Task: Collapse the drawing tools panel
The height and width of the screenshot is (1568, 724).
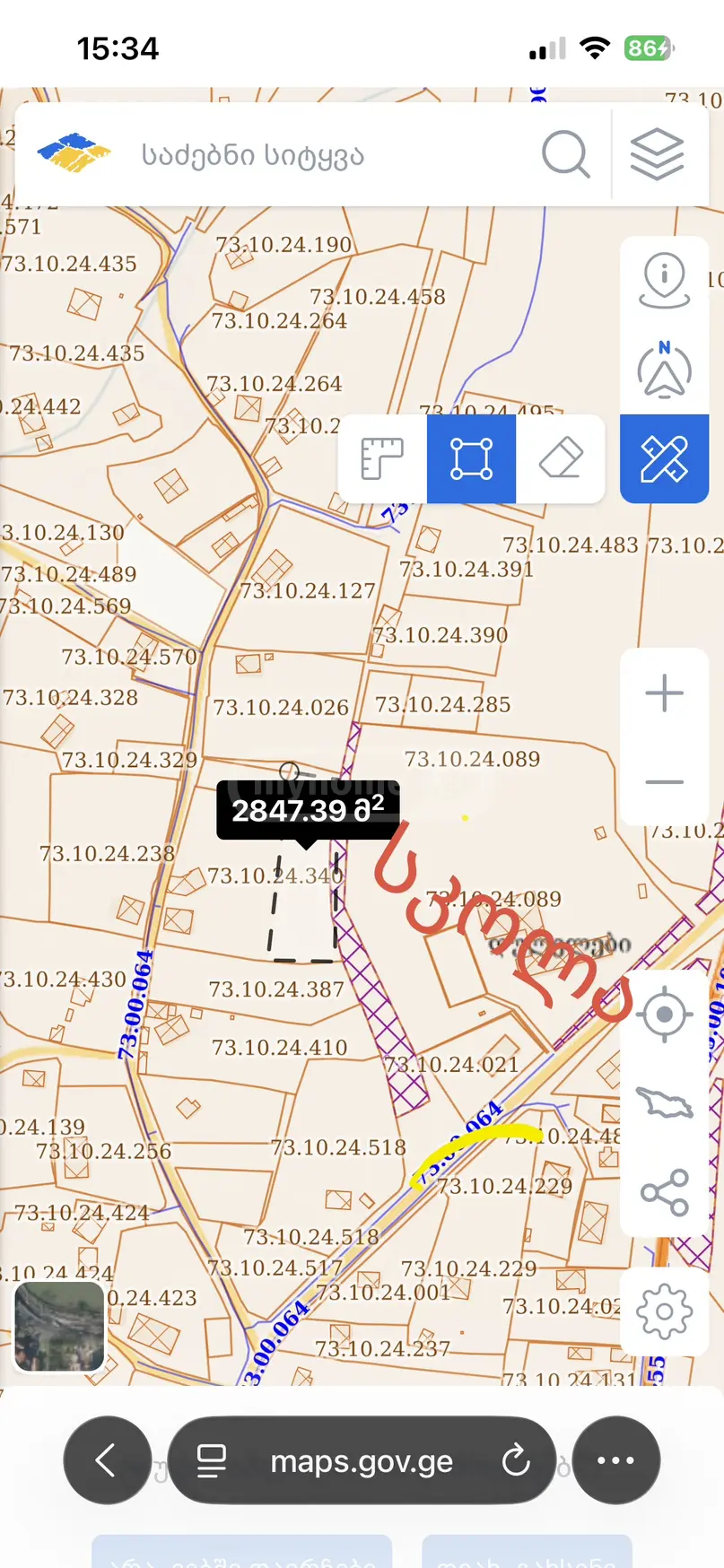Action: 664,458
